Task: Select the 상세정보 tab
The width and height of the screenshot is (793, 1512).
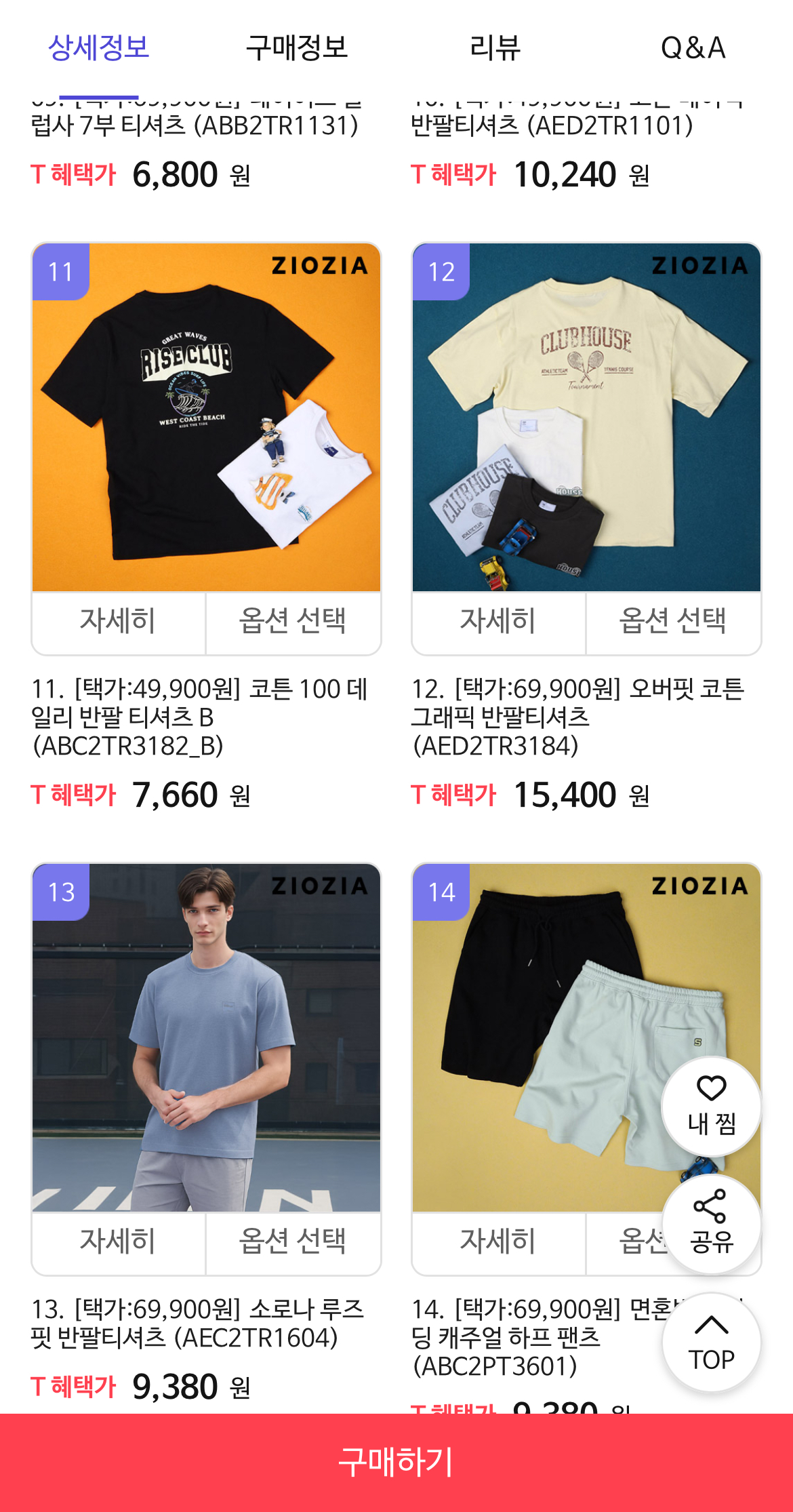Action: click(x=99, y=47)
